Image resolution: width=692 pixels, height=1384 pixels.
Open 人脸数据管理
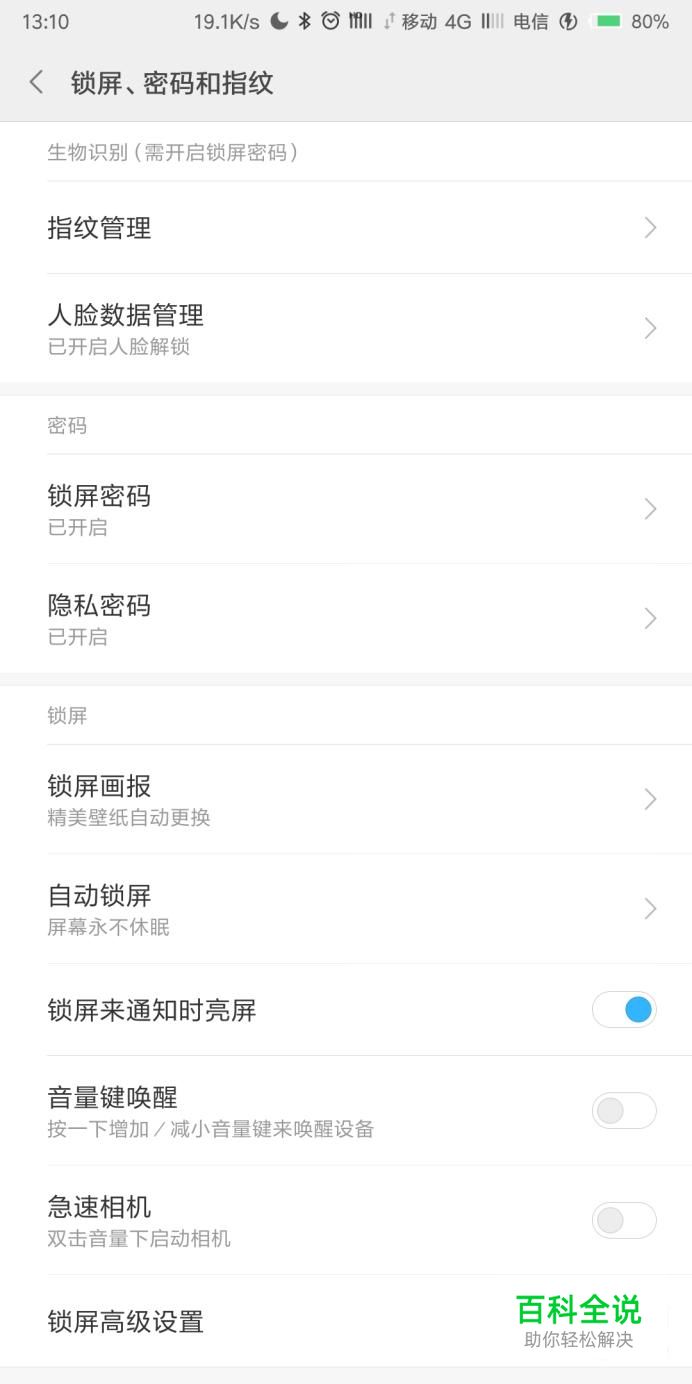coord(346,328)
